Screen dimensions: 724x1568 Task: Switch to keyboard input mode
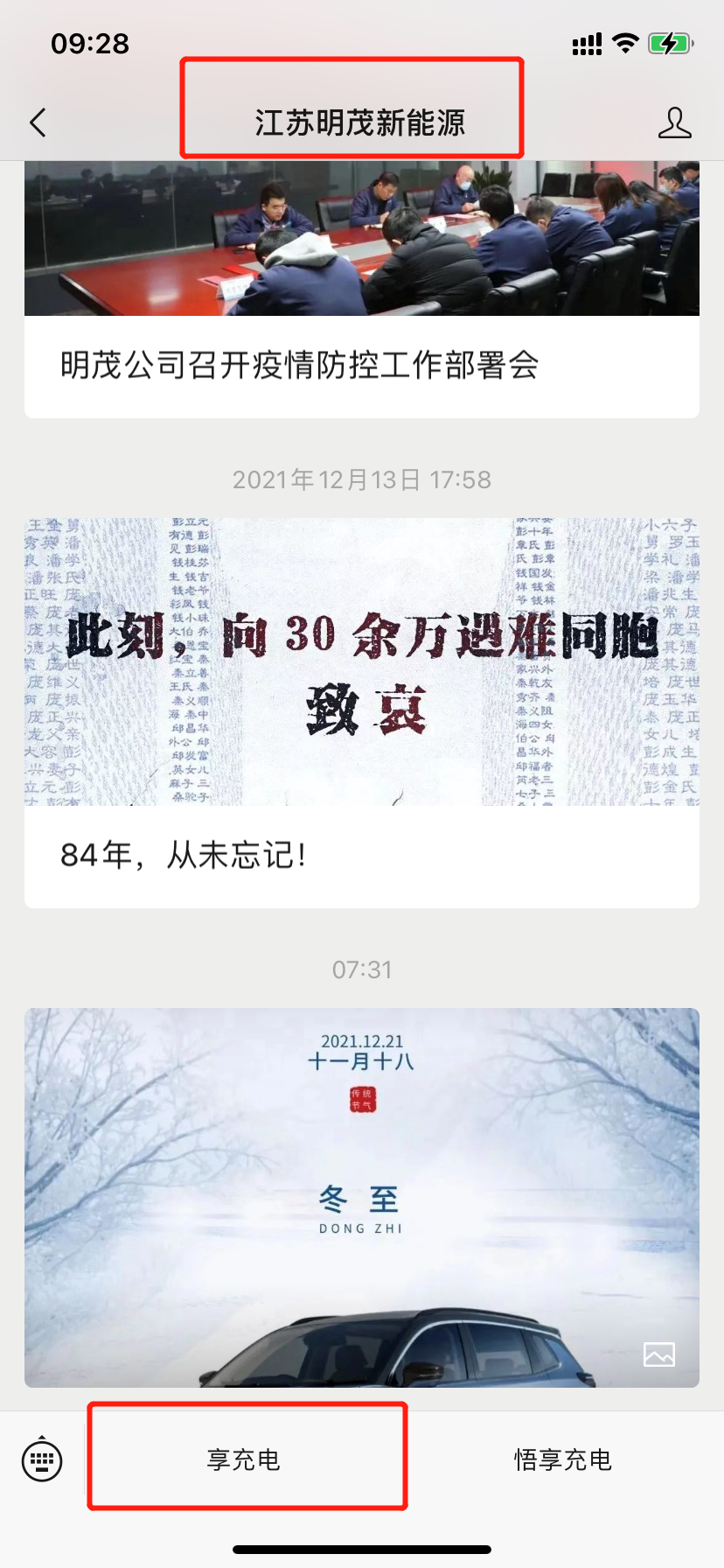point(42,1459)
